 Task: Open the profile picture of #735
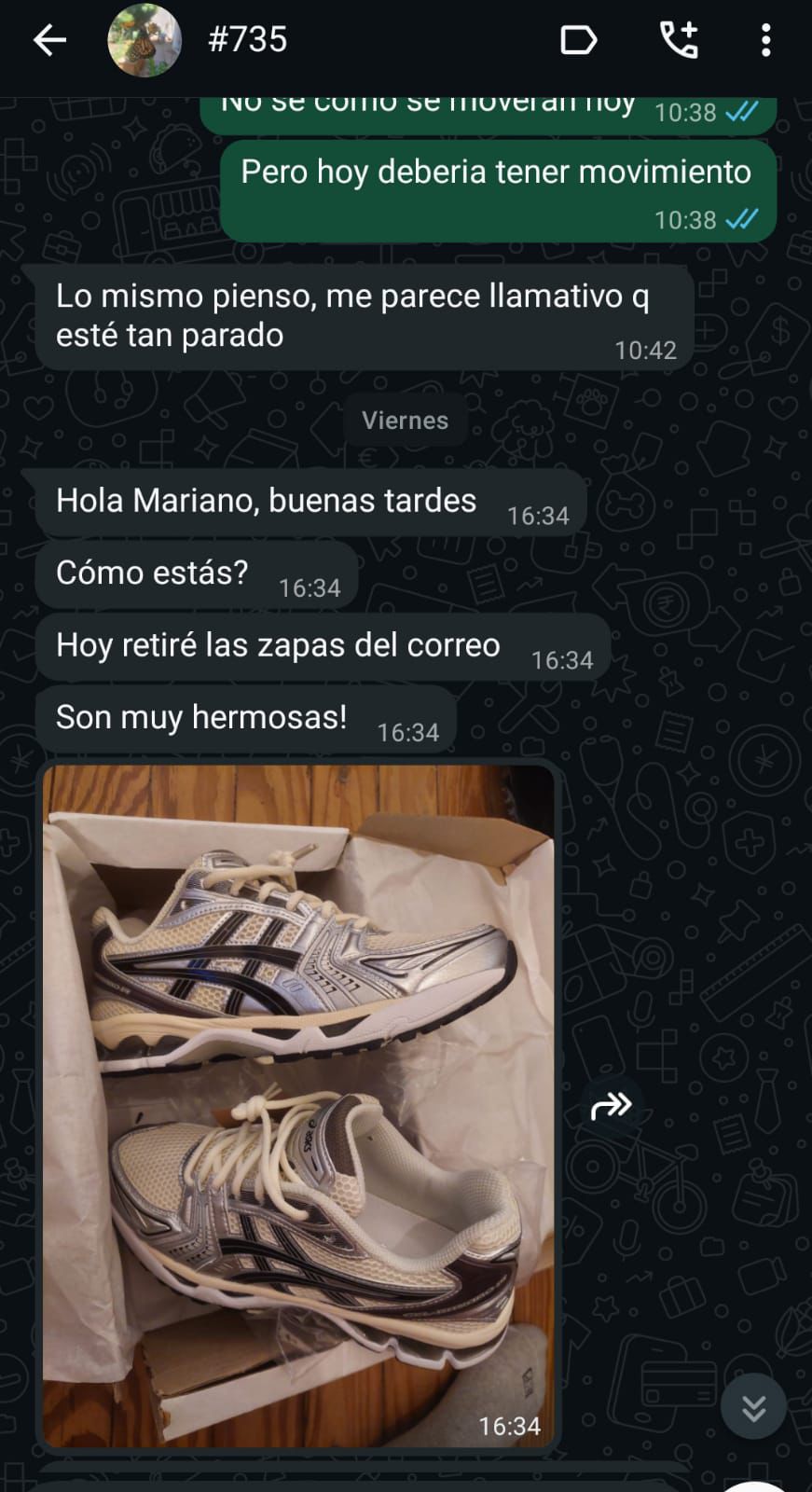coord(145,40)
